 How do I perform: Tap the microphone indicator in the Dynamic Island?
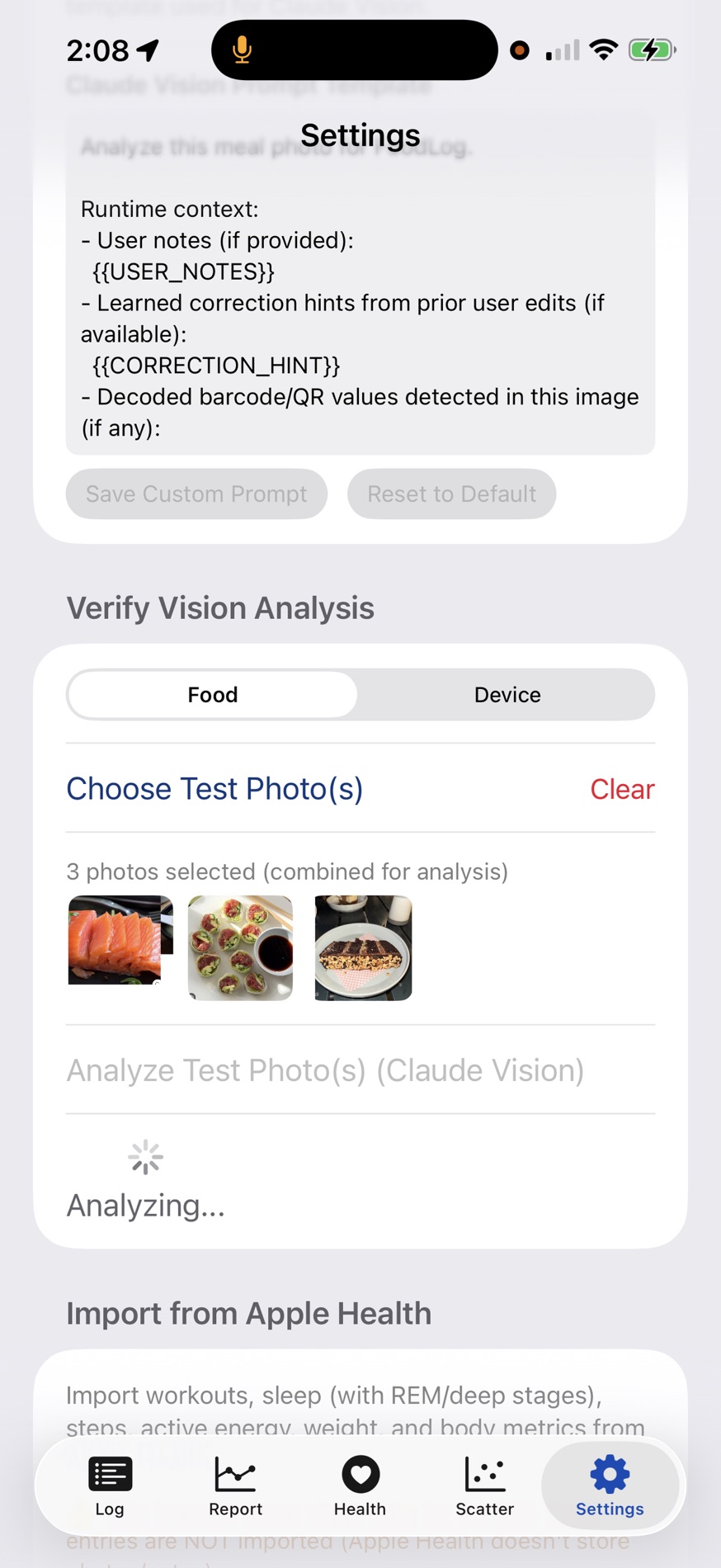pos(240,50)
